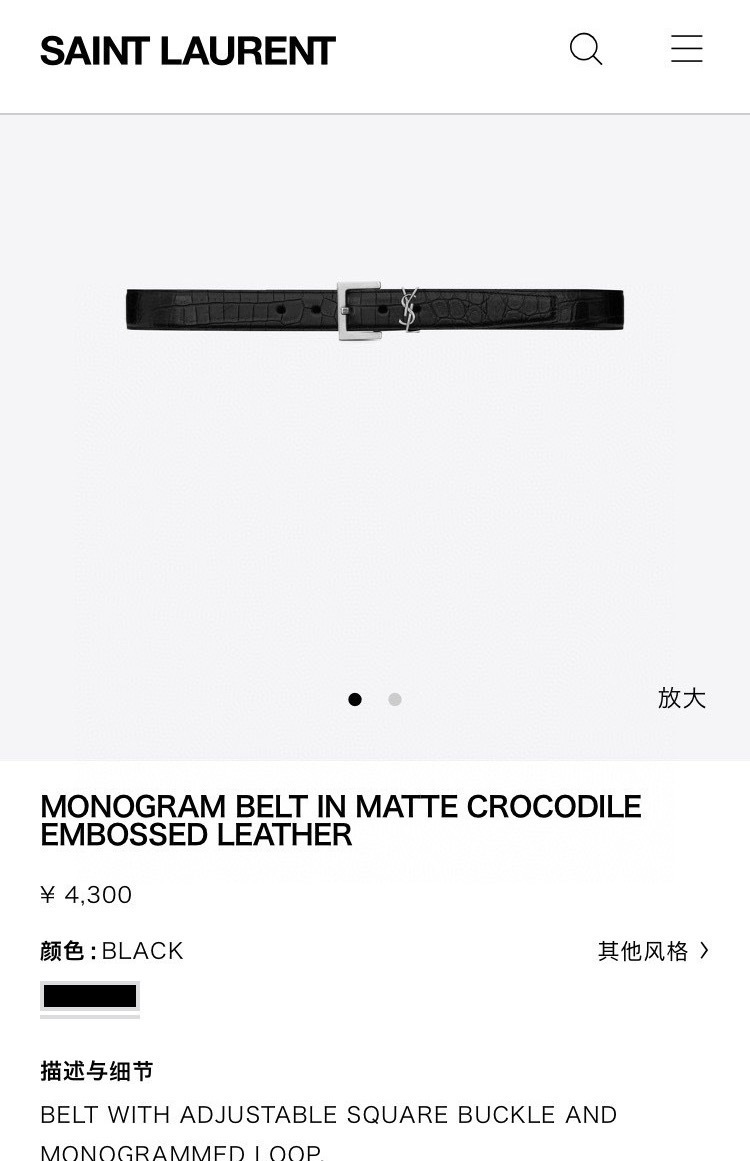Select the black color swatch
Screen dimensions: 750x1161
point(90,996)
